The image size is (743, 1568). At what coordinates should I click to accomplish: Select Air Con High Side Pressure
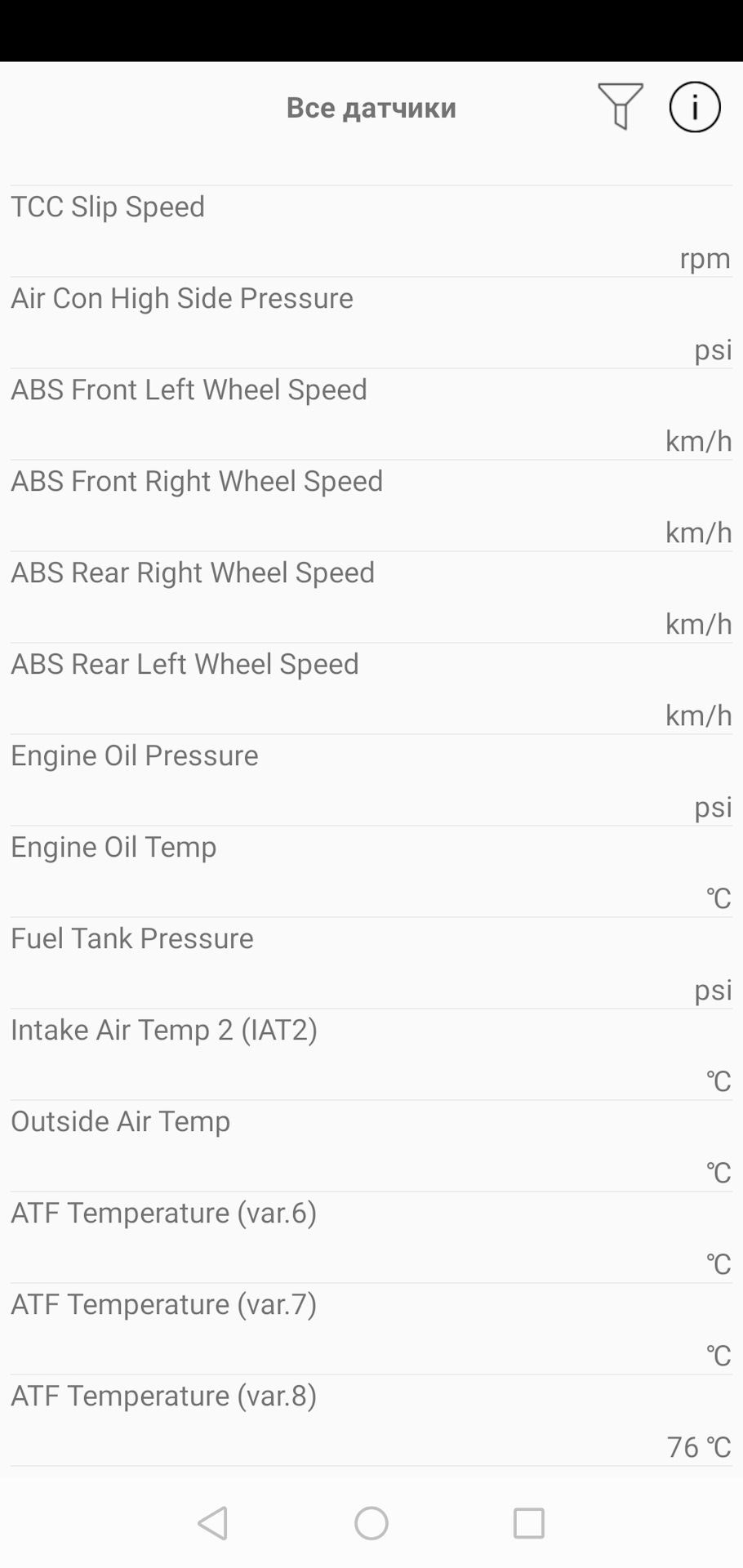tap(371, 323)
